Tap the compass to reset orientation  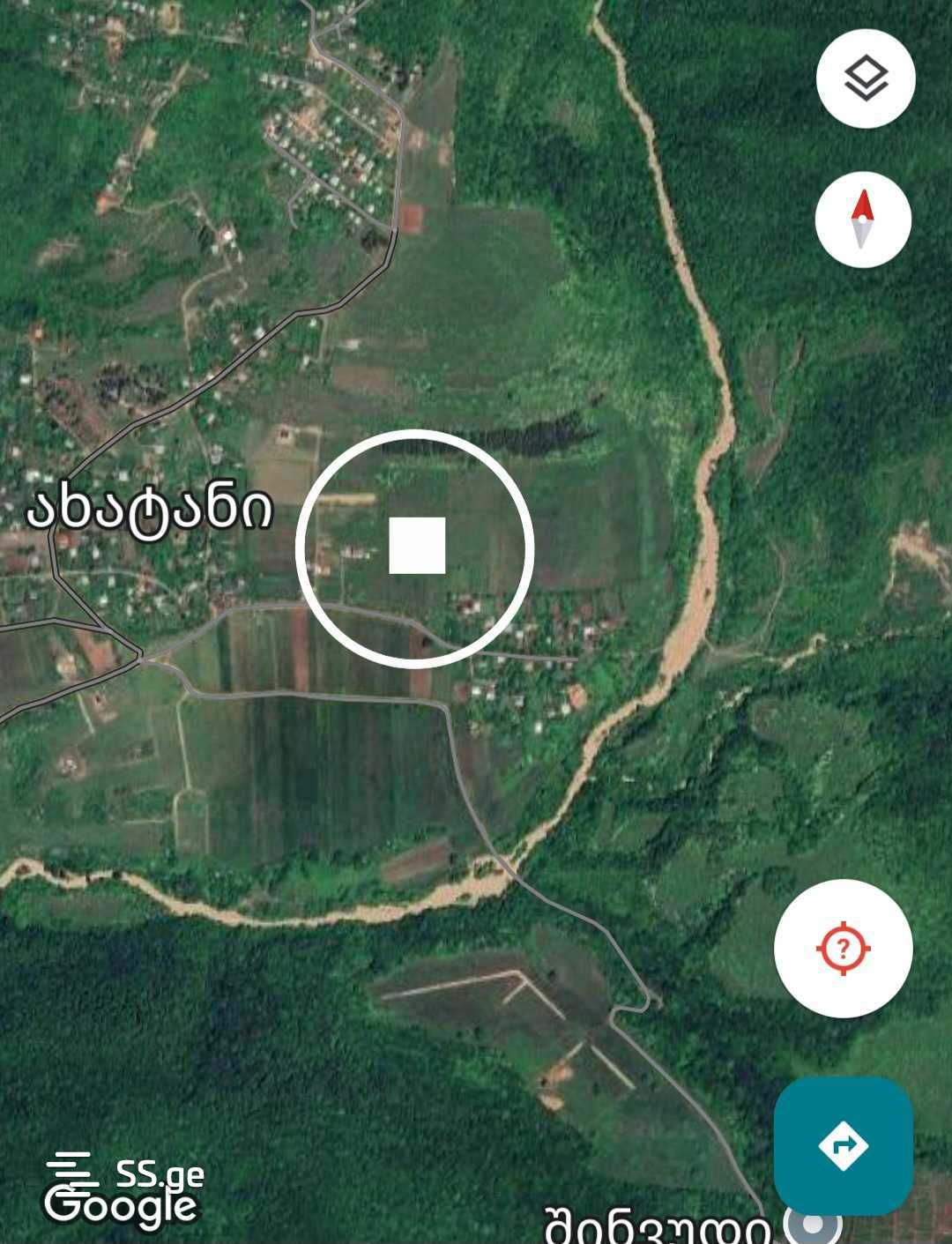(863, 219)
